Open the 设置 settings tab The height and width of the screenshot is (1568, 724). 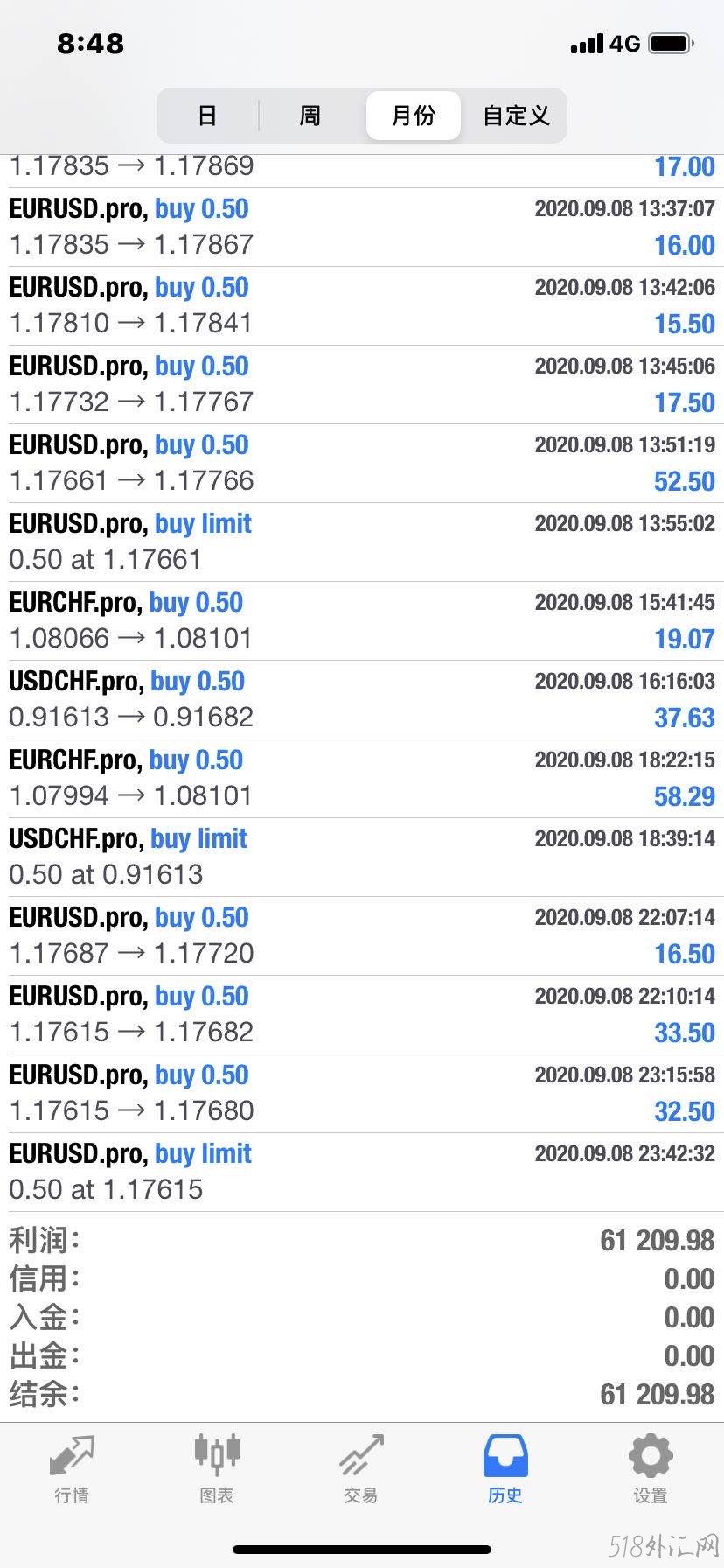pyautogui.click(x=651, y=1470)
